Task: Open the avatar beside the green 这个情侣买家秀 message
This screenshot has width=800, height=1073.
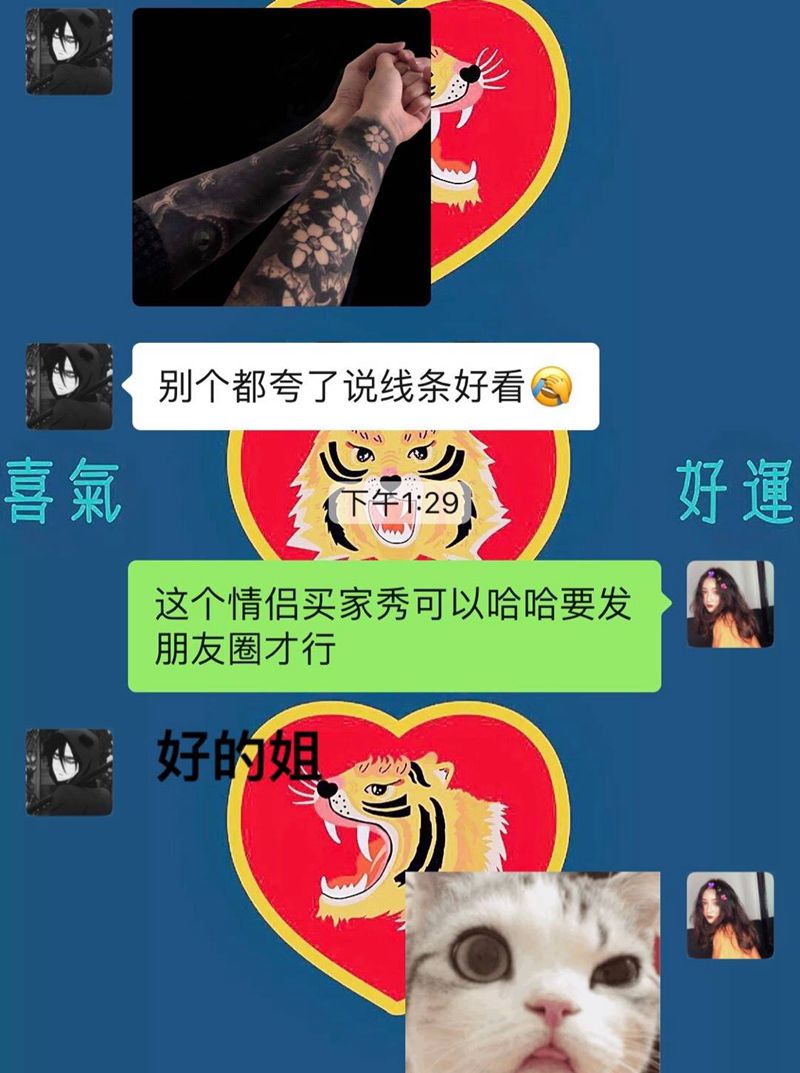Action: [x=730, y=604]
